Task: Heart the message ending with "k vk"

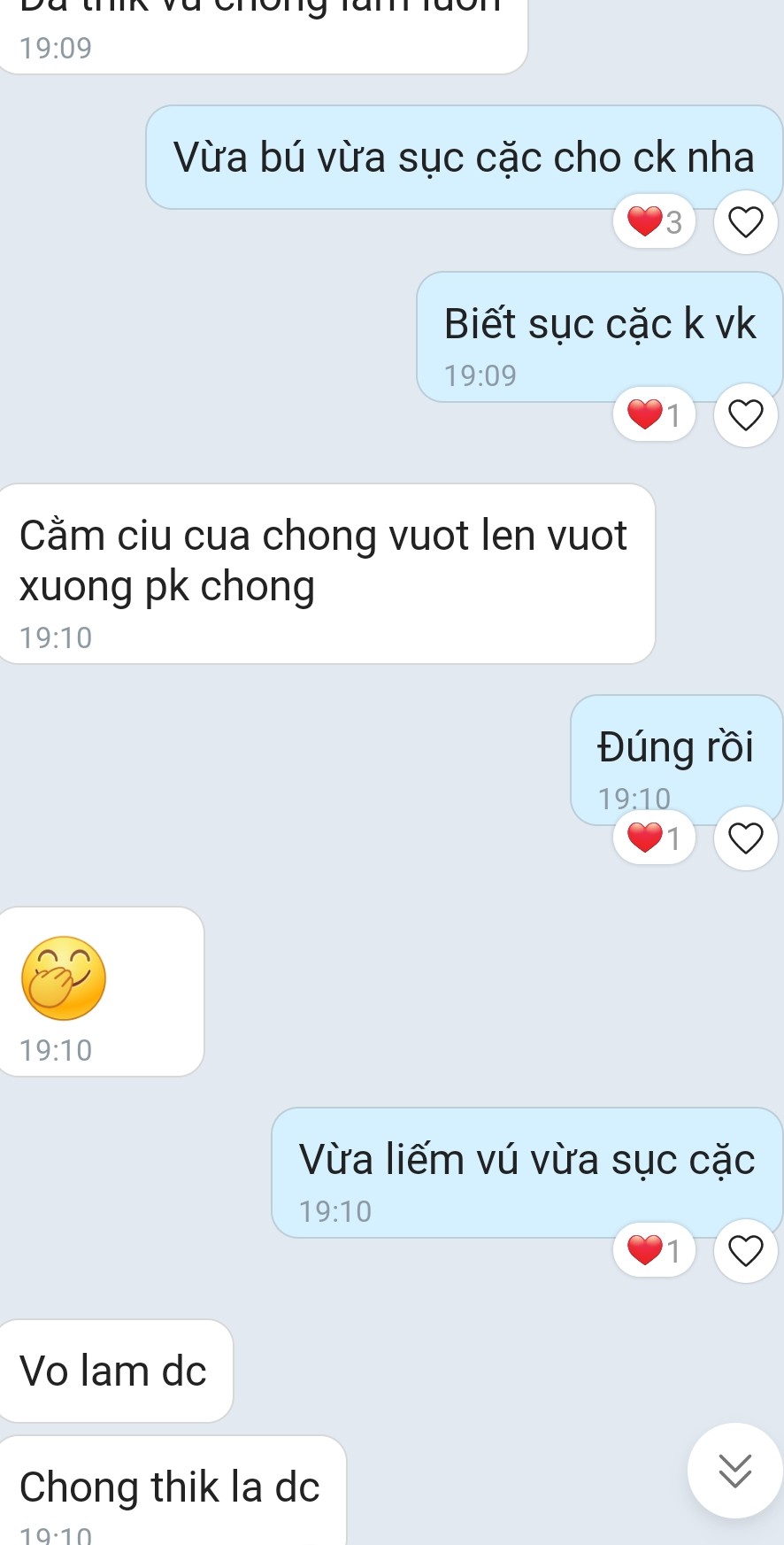Action: [x=745, y=414]
